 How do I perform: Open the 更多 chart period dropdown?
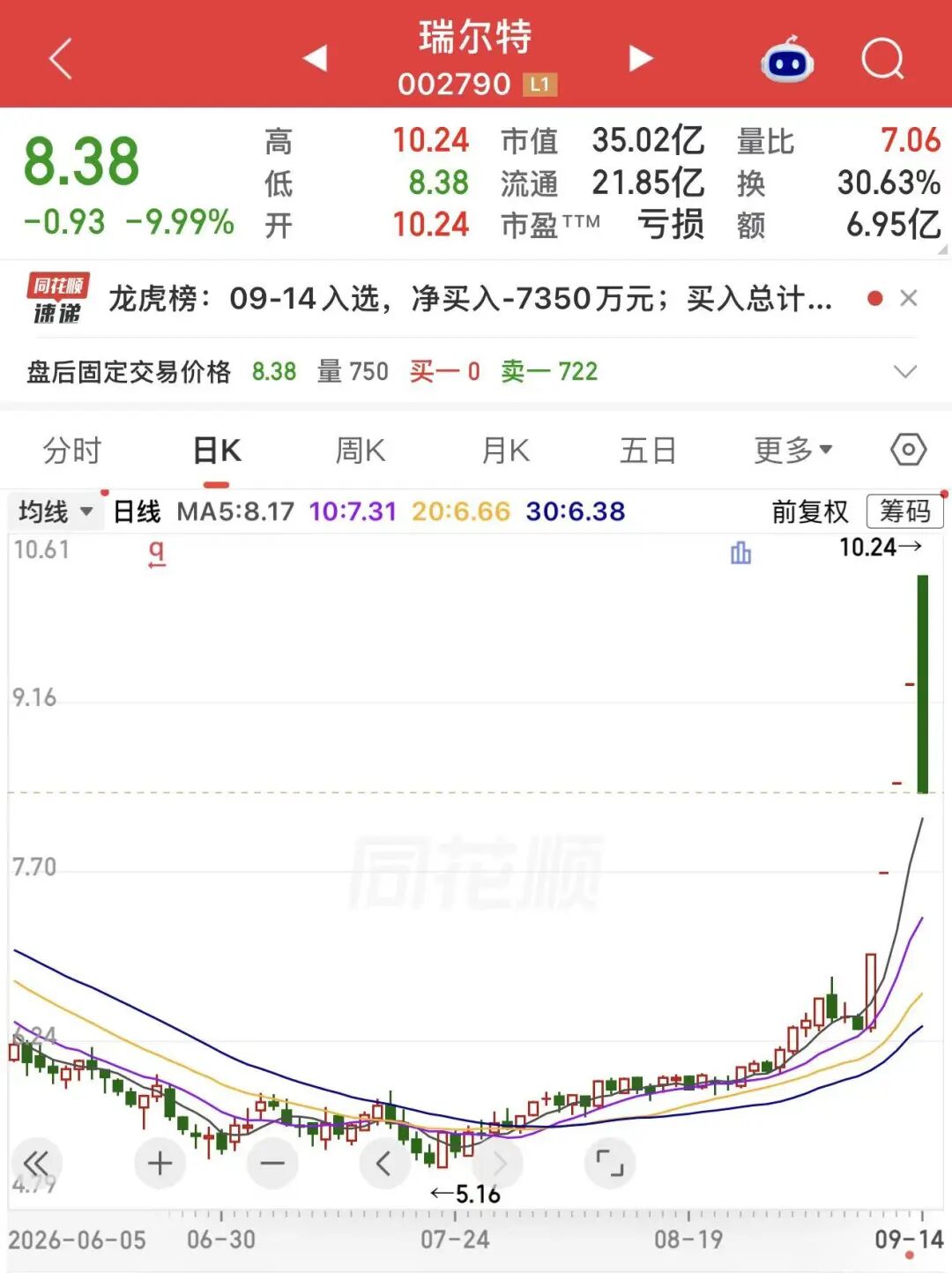point(793,450)
